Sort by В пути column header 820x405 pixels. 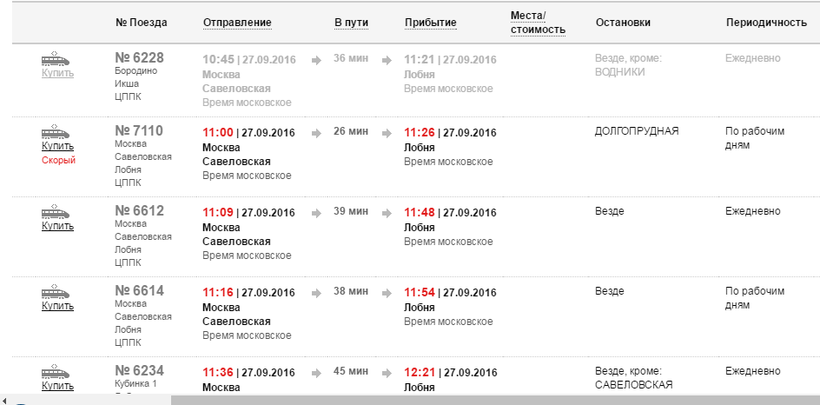(350, 22)
